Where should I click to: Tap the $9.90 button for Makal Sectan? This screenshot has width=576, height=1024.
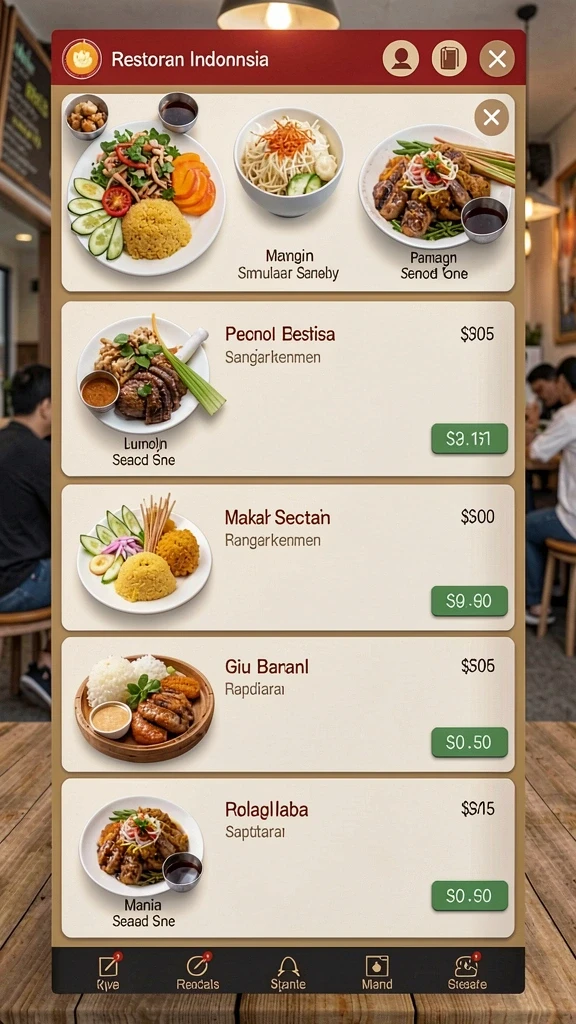click(469, 601)
